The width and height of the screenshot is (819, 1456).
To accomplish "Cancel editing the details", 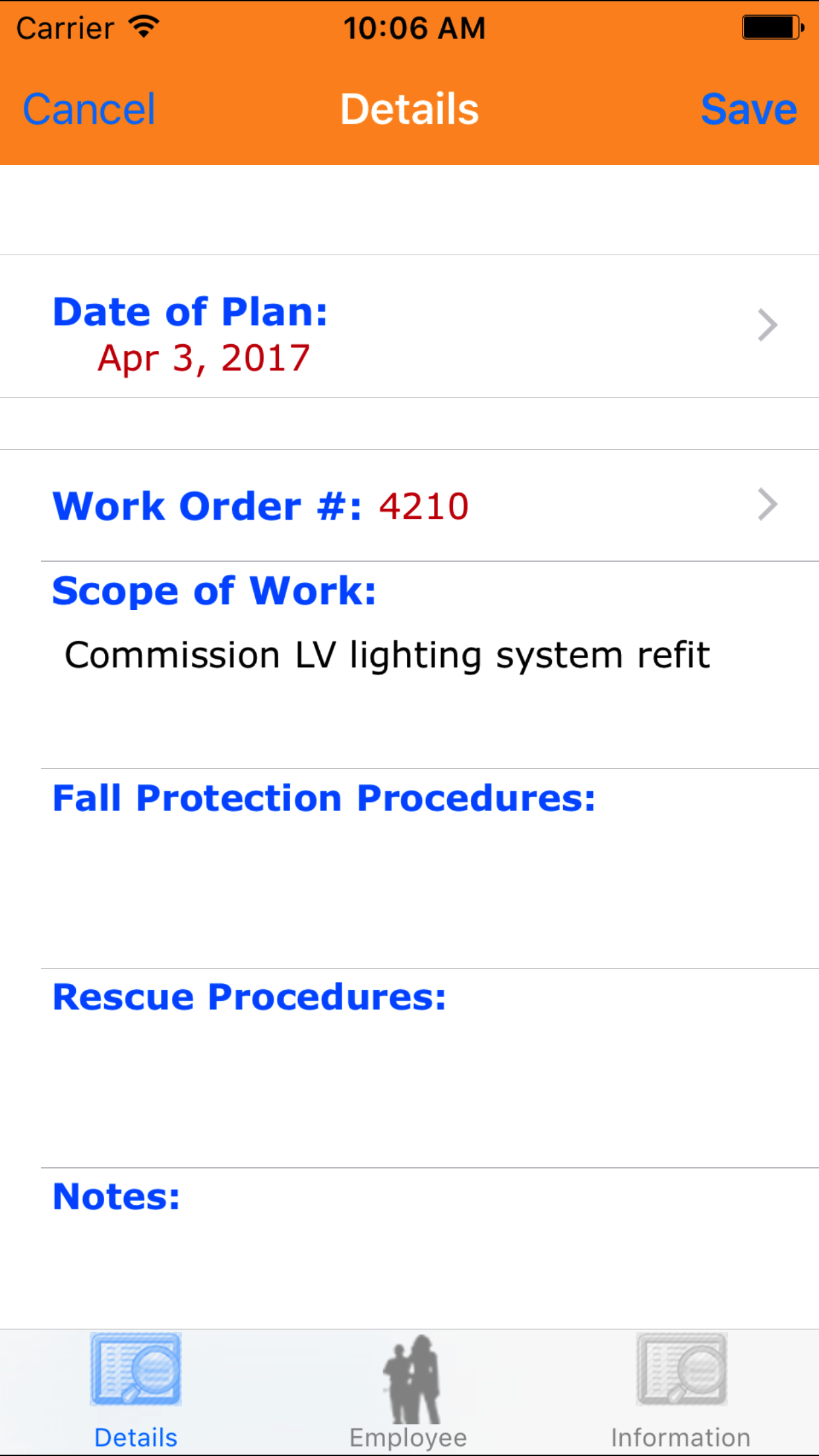I will point(89,109).
